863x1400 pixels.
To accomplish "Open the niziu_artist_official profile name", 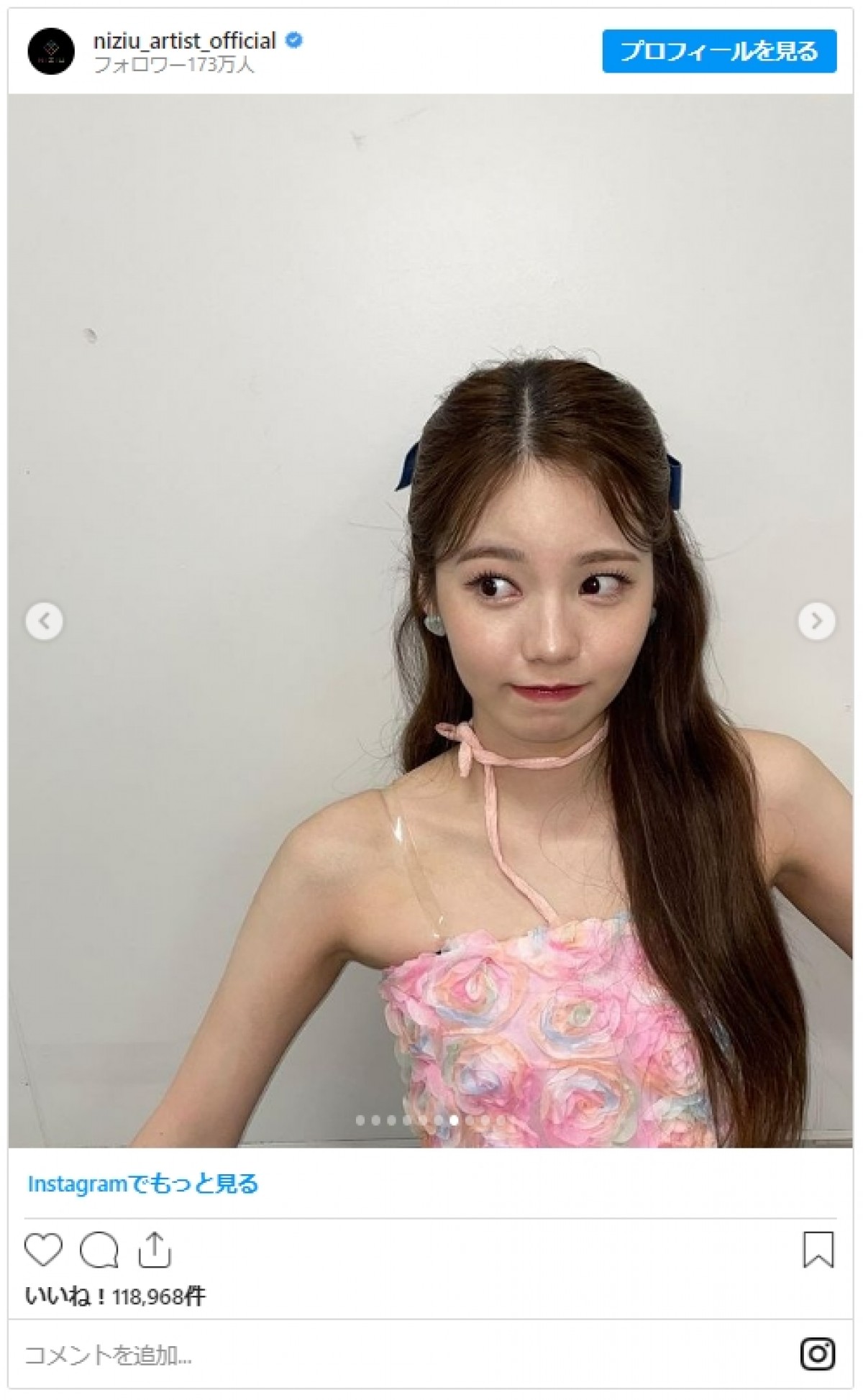I will (x=185, y=41).
